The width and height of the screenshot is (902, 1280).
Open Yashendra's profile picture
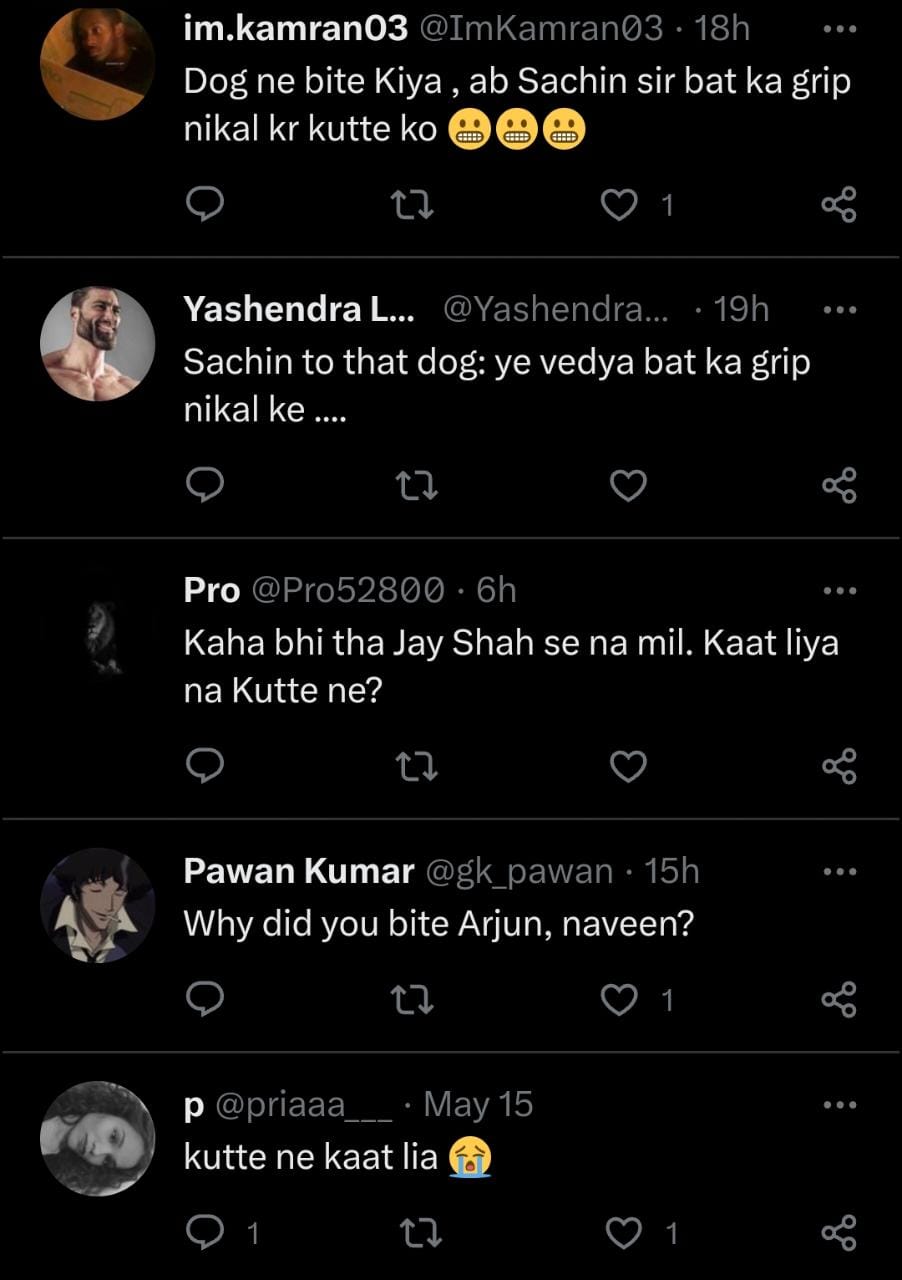point(97,343)
